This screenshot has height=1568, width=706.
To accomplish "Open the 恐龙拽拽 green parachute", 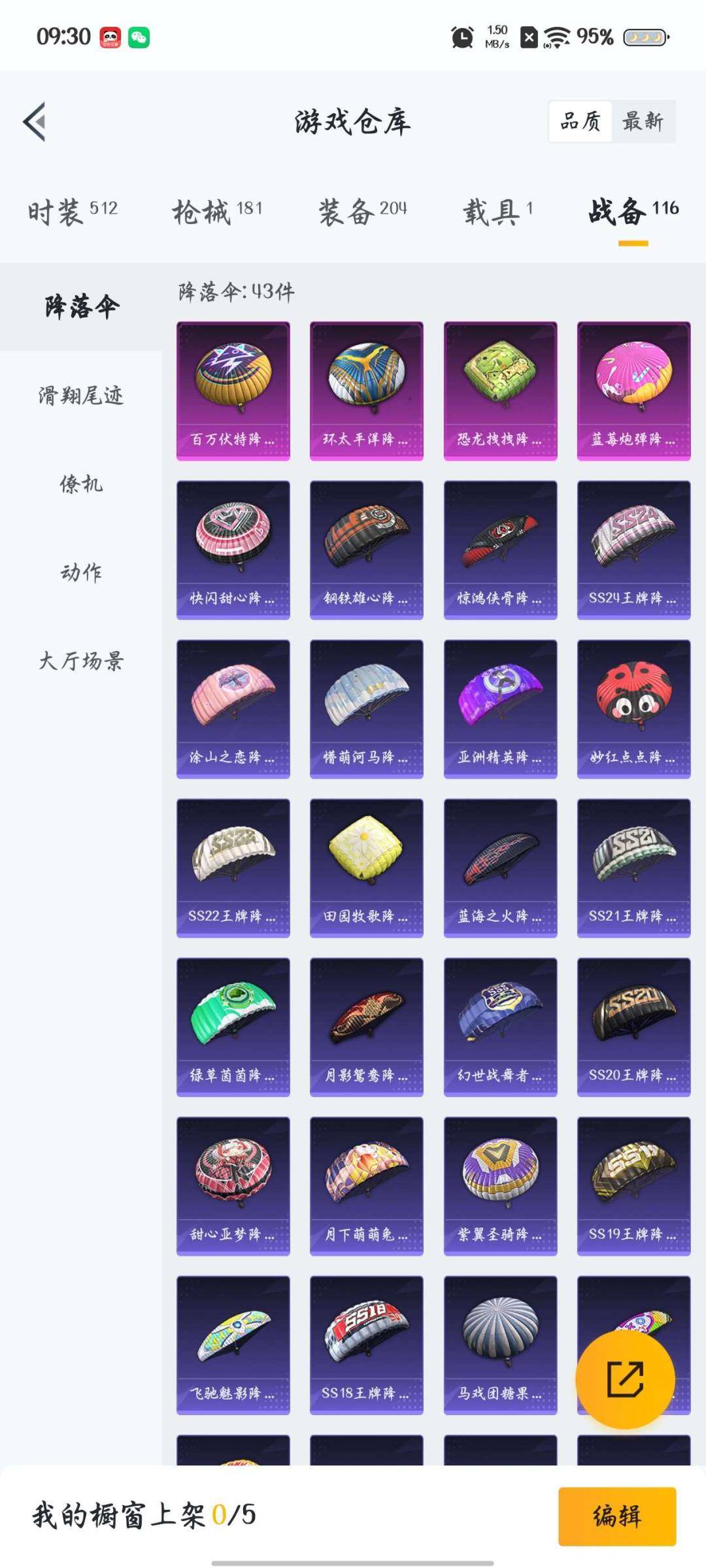I will tap(499, 389).
